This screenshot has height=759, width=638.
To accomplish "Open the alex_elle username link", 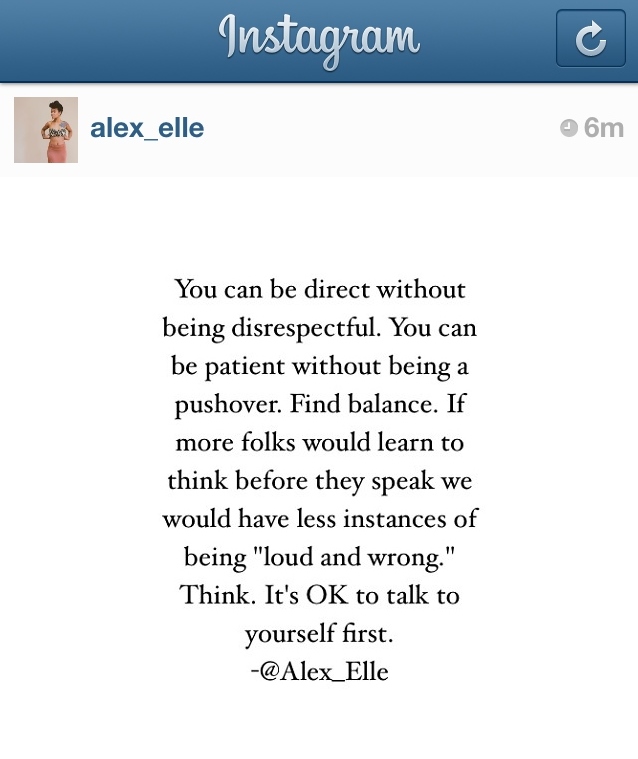I will click(147, 129).
